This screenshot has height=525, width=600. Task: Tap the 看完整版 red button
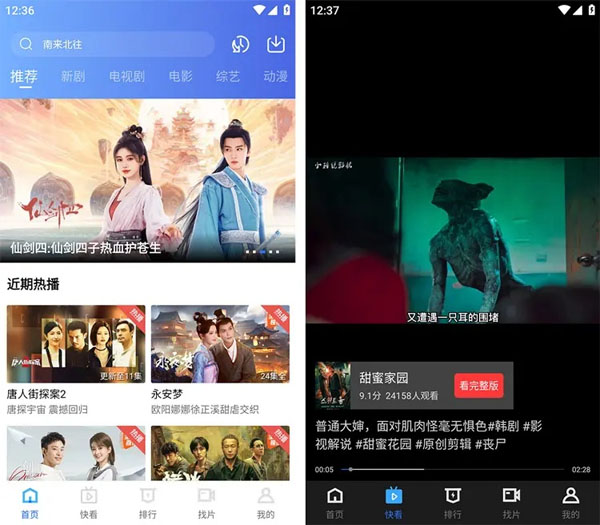[479, 385]
